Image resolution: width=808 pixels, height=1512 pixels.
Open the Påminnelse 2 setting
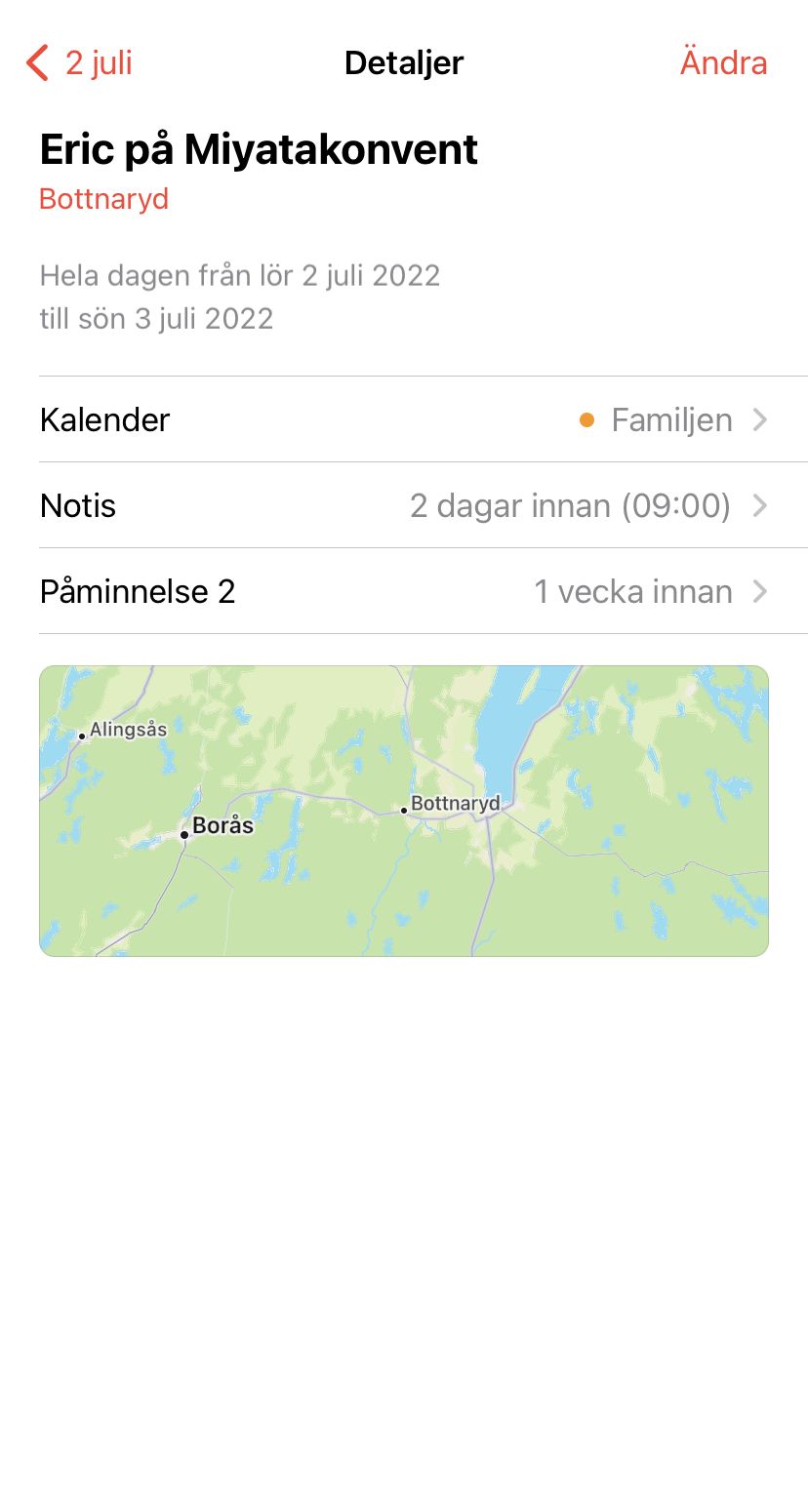pos(404,592)
